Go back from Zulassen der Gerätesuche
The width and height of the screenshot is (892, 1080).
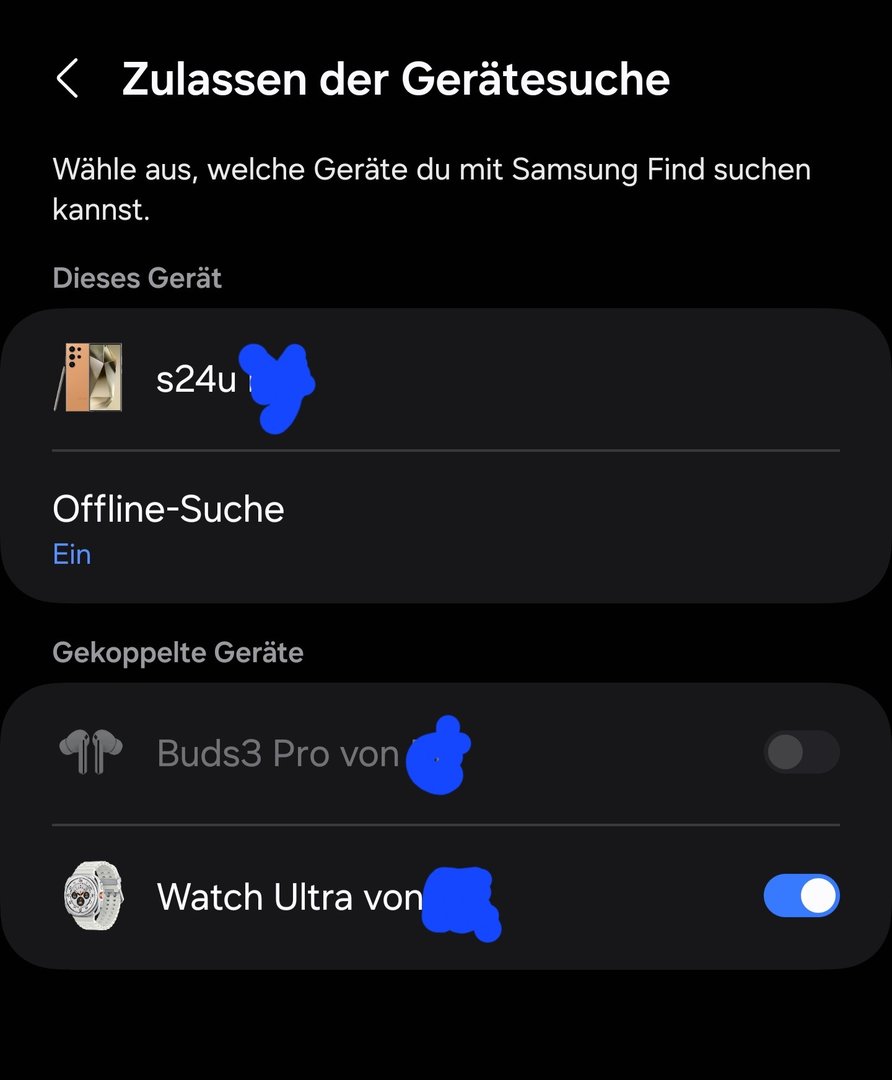pos(67,79)
